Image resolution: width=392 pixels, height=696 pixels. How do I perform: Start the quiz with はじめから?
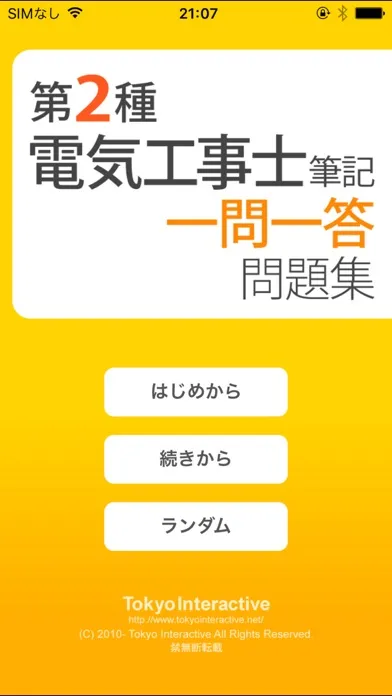[x=196, y=392]
